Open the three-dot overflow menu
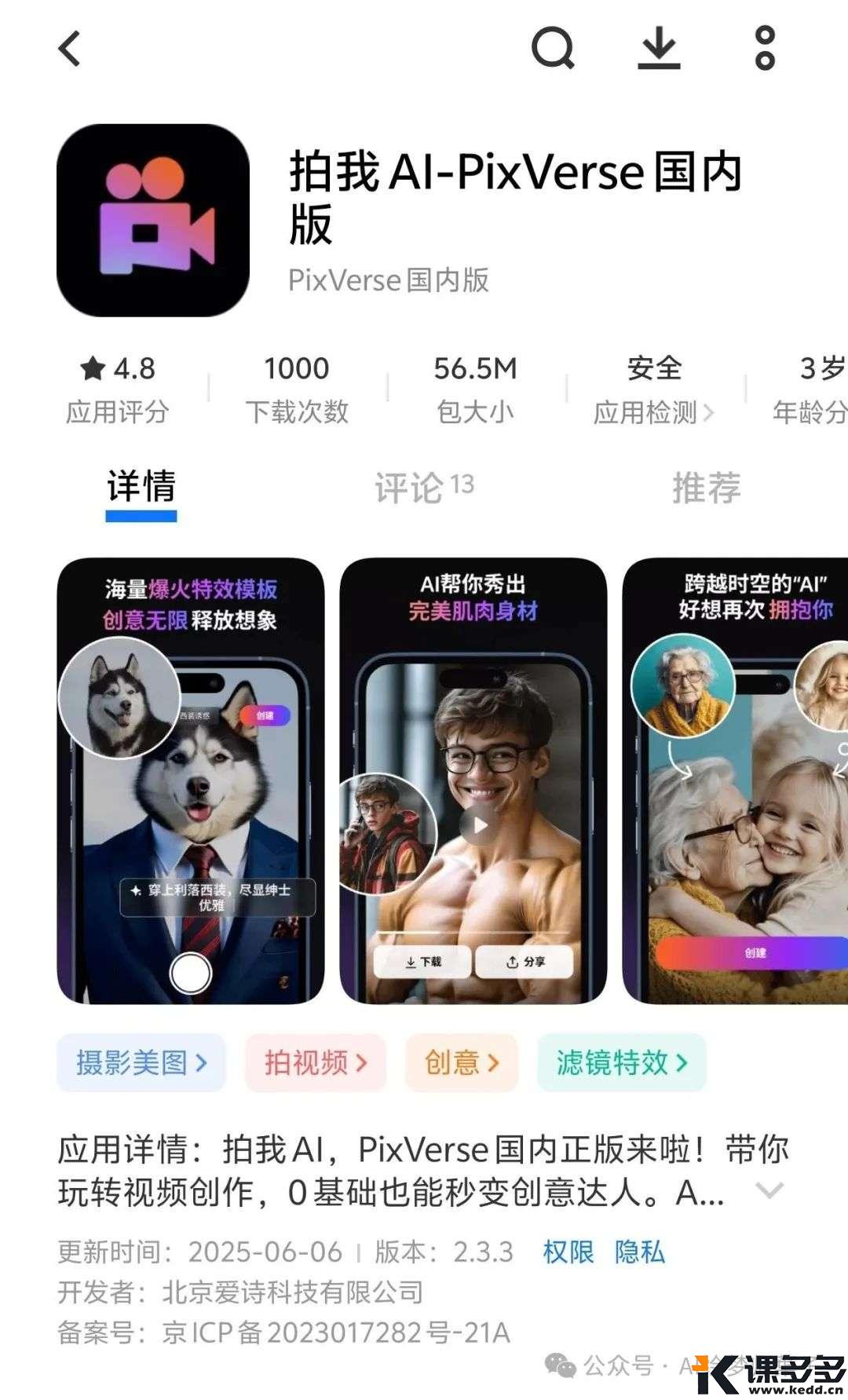The width and height of the screenshot is (848, 1400). coord(764,49)
